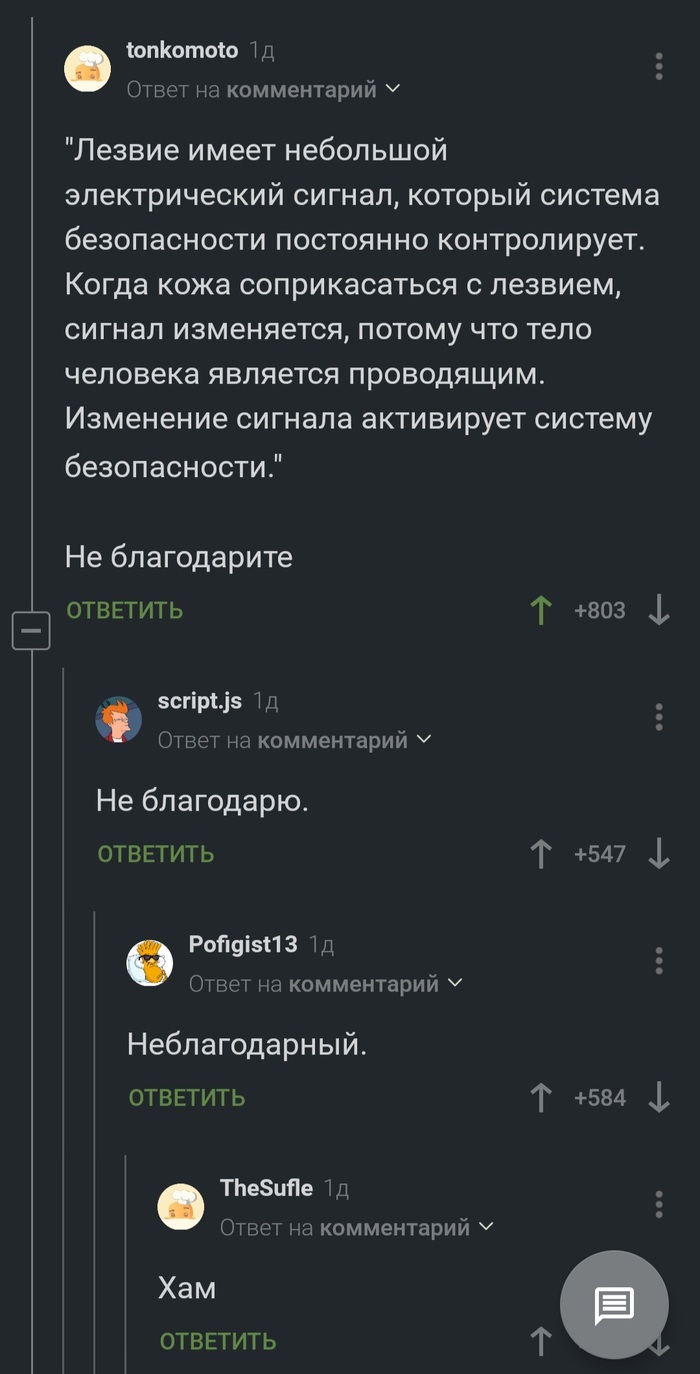Upvote script.js comment
Image resolution: width=700 pixels, height=1374 pixels.
(541, 853)
